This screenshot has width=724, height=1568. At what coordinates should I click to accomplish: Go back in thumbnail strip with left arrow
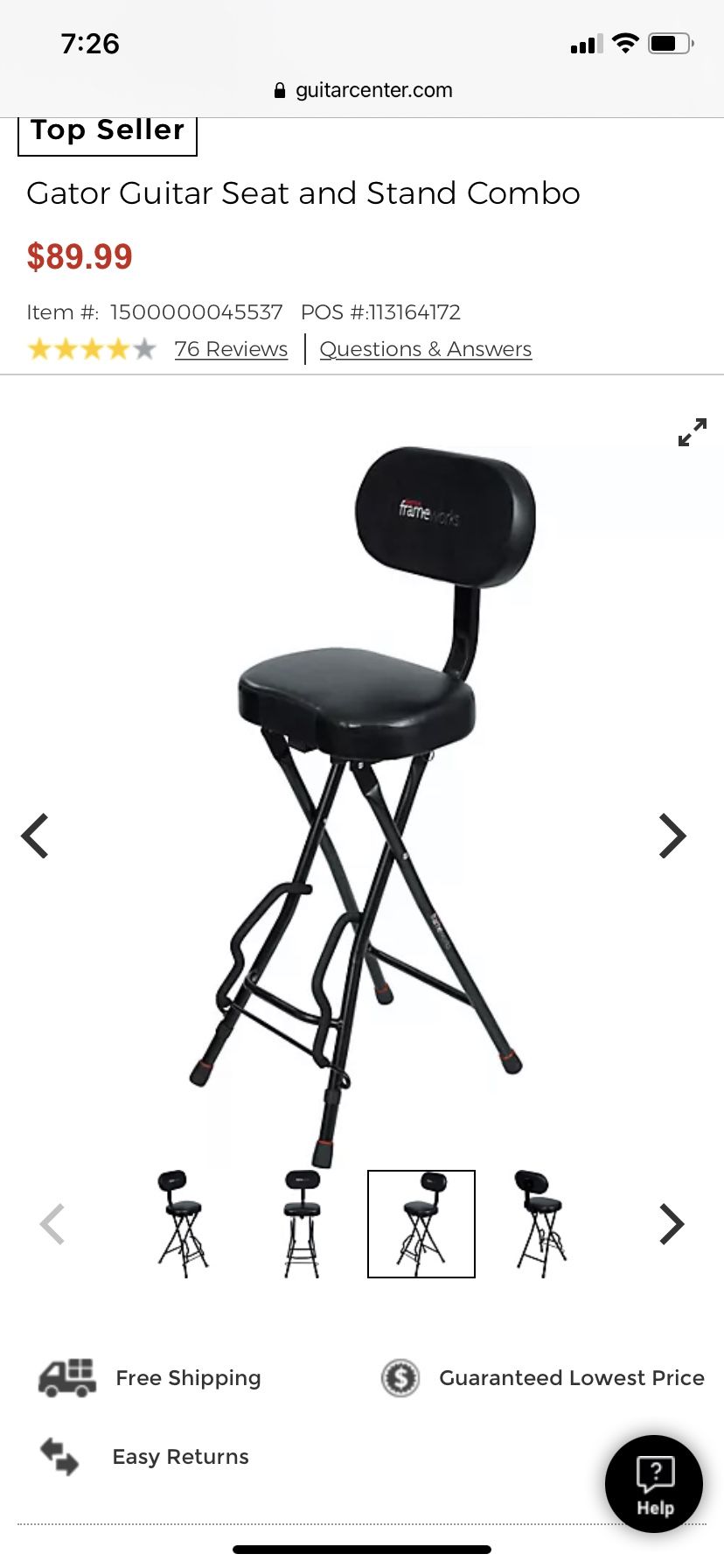(x=52, y=1224)
